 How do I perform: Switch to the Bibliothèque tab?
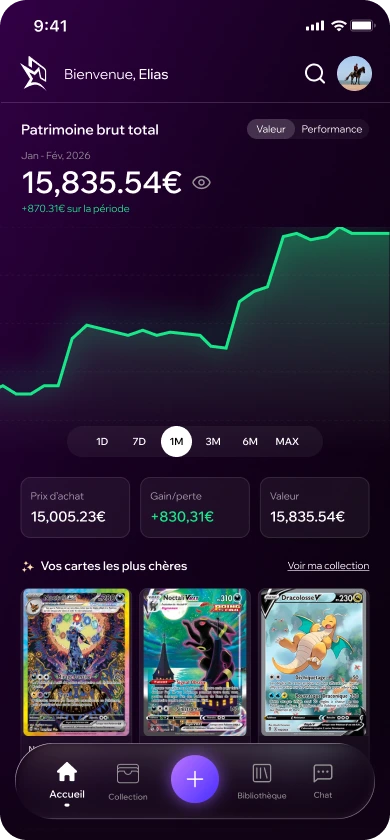262,782
